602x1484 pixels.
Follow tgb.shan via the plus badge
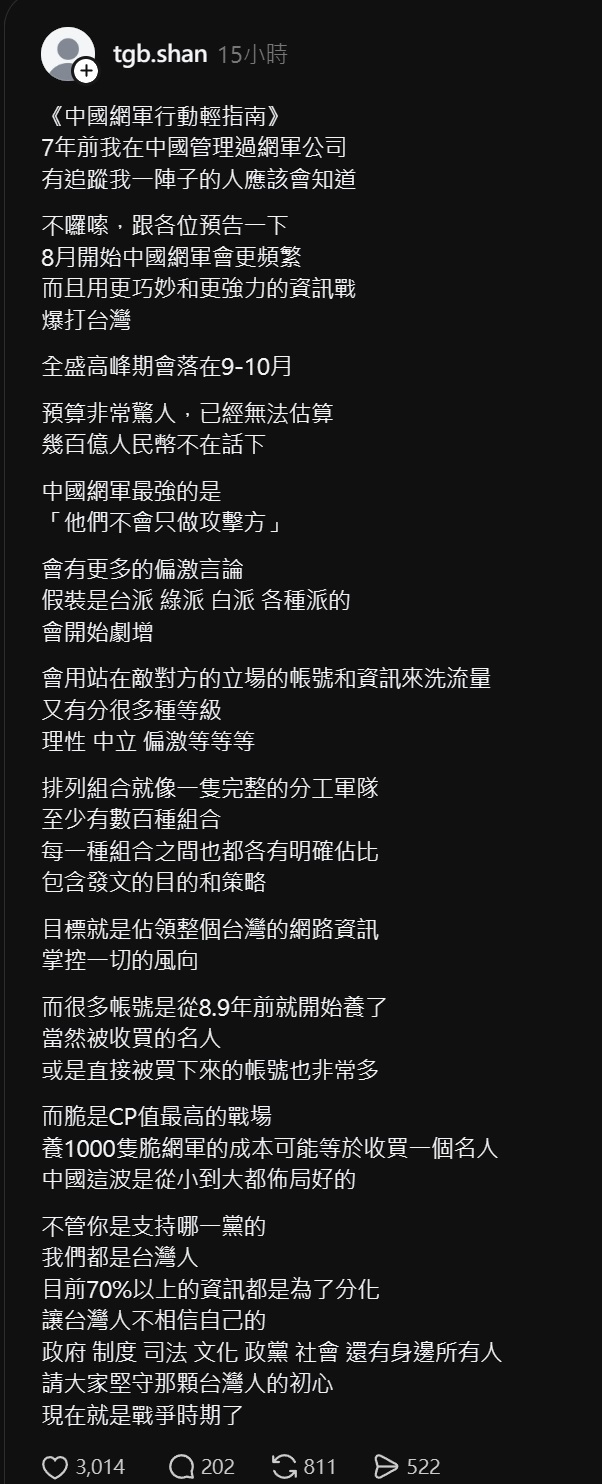(86, 71)
